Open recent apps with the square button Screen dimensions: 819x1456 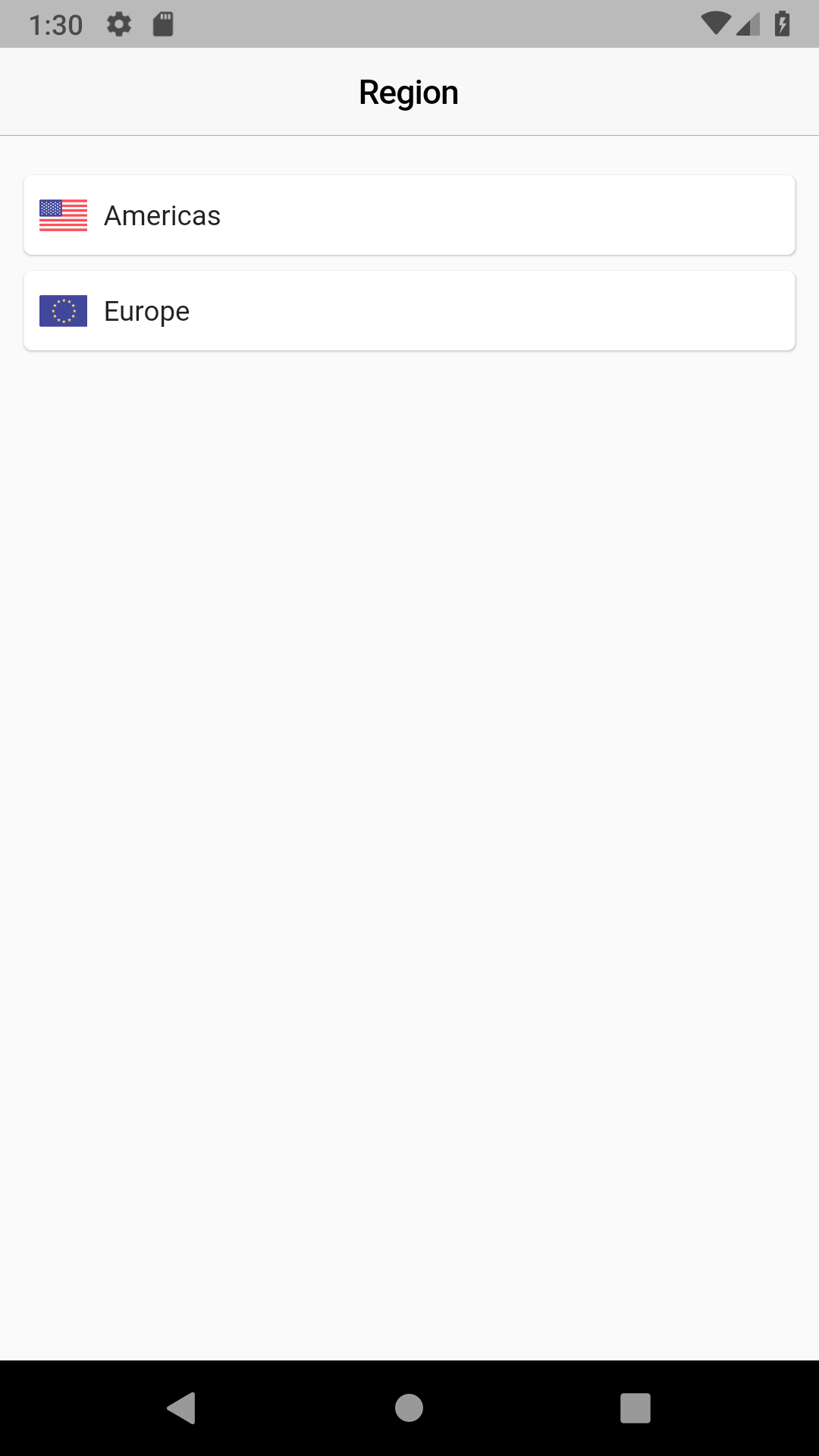coord(635,1408)
